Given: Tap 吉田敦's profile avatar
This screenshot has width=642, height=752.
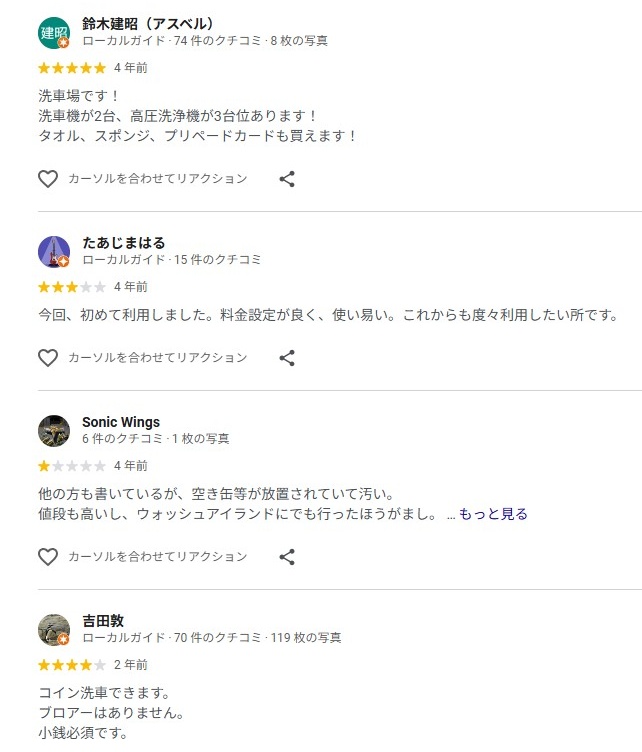Looking at the screenshot, I should [x=54, y=630].
